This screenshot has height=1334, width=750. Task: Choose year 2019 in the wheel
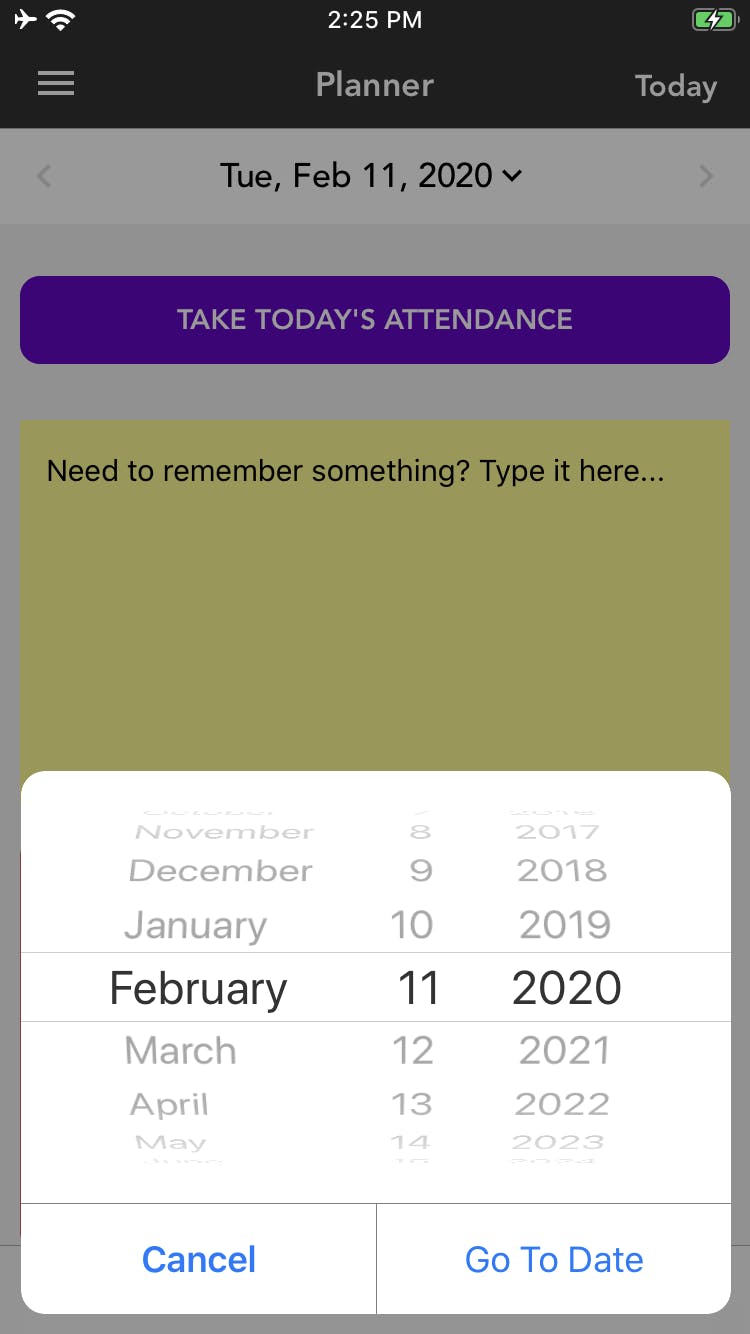click(x=565, y=925)
